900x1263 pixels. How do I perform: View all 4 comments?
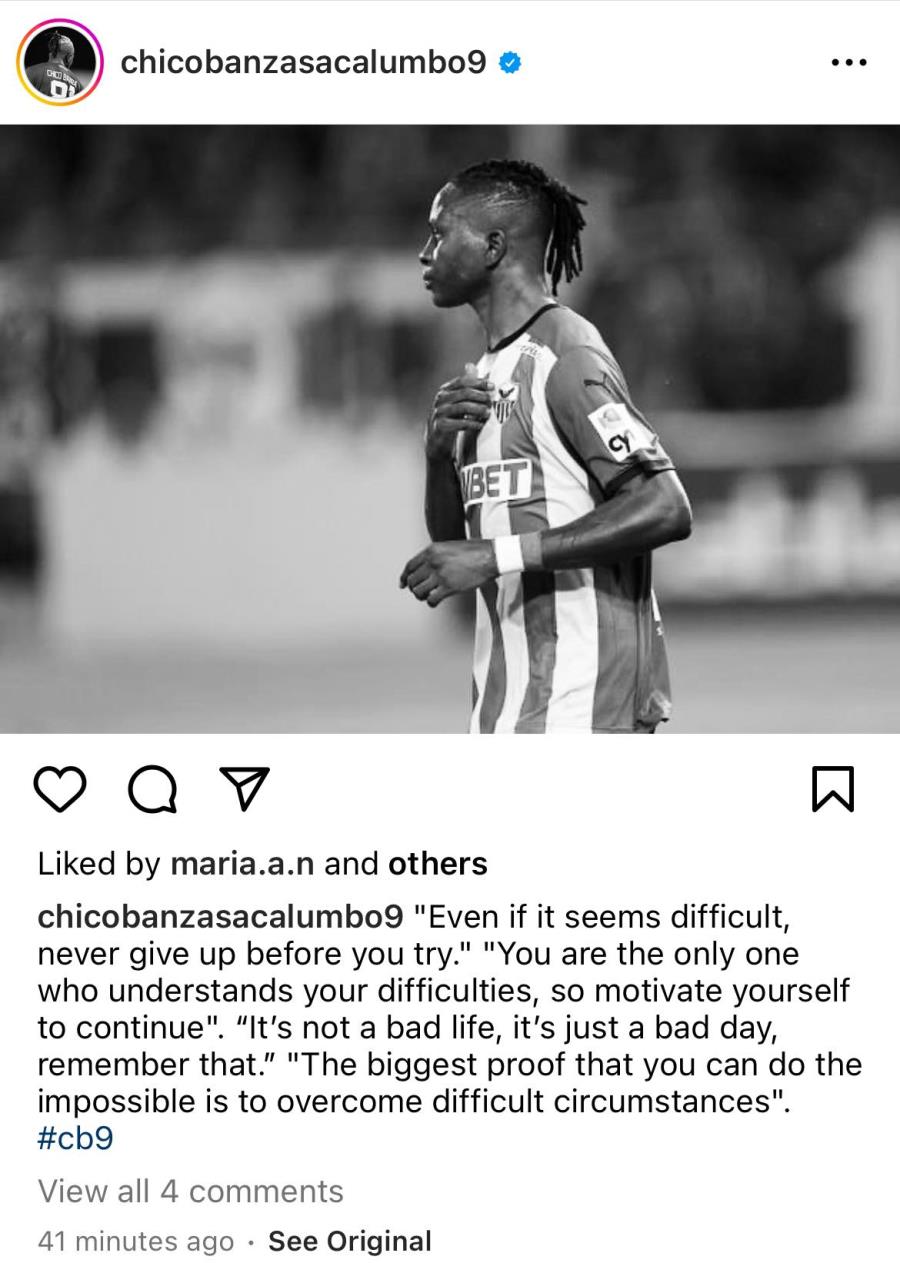coord(190,1191)
